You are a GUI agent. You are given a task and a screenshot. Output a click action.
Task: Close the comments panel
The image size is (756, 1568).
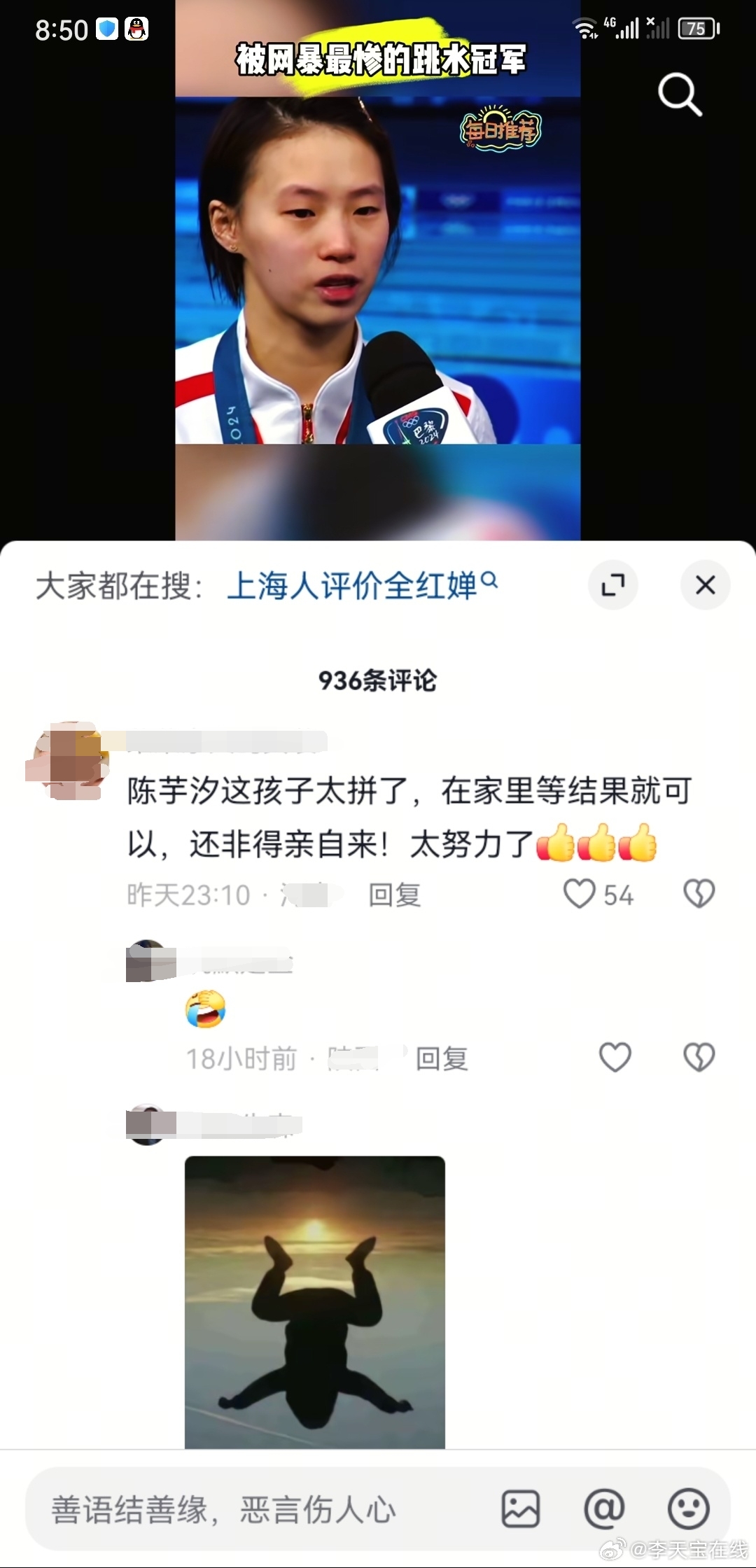(x=705, y=585)
